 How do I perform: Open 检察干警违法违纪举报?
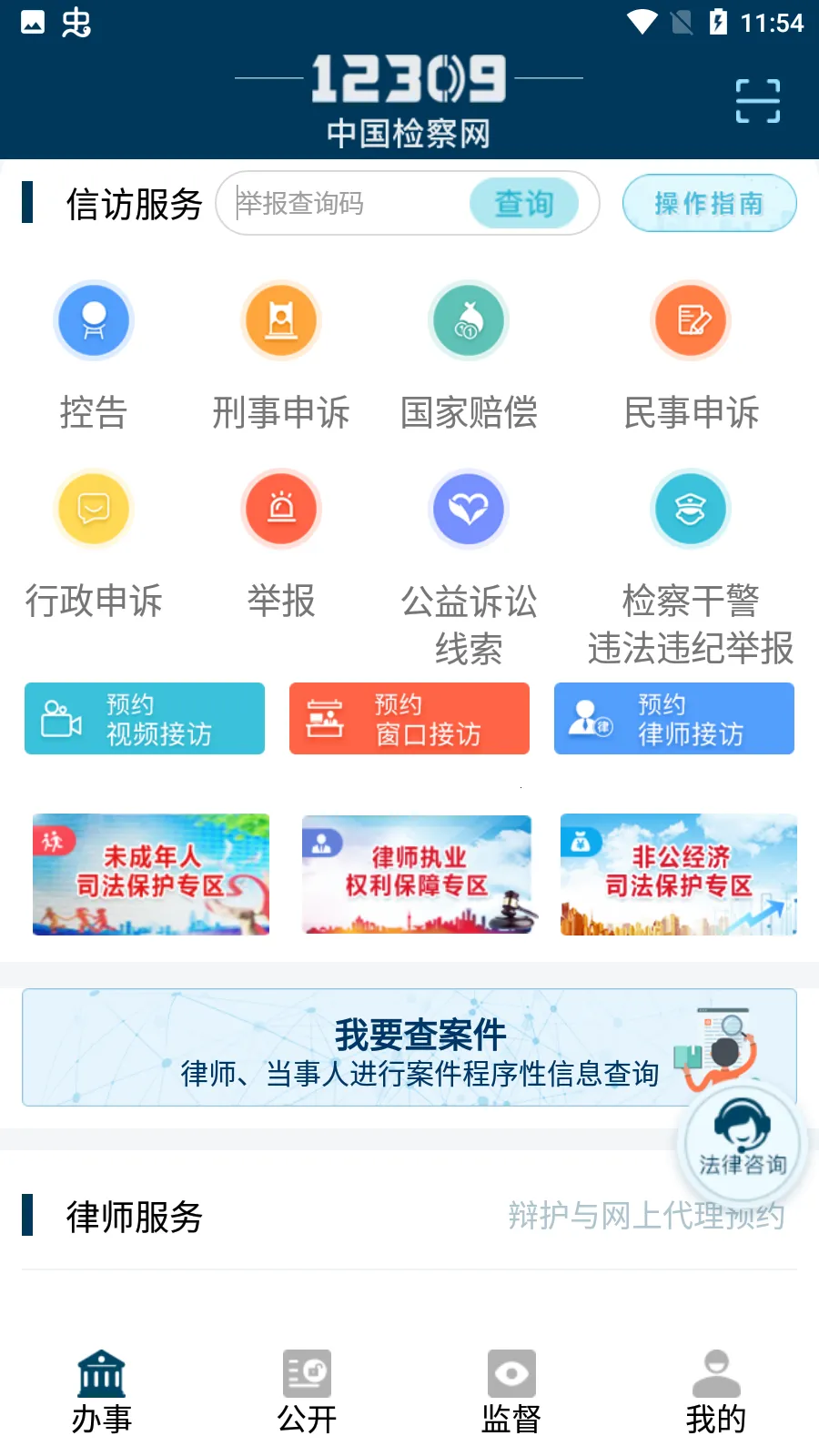click(691, 510)
